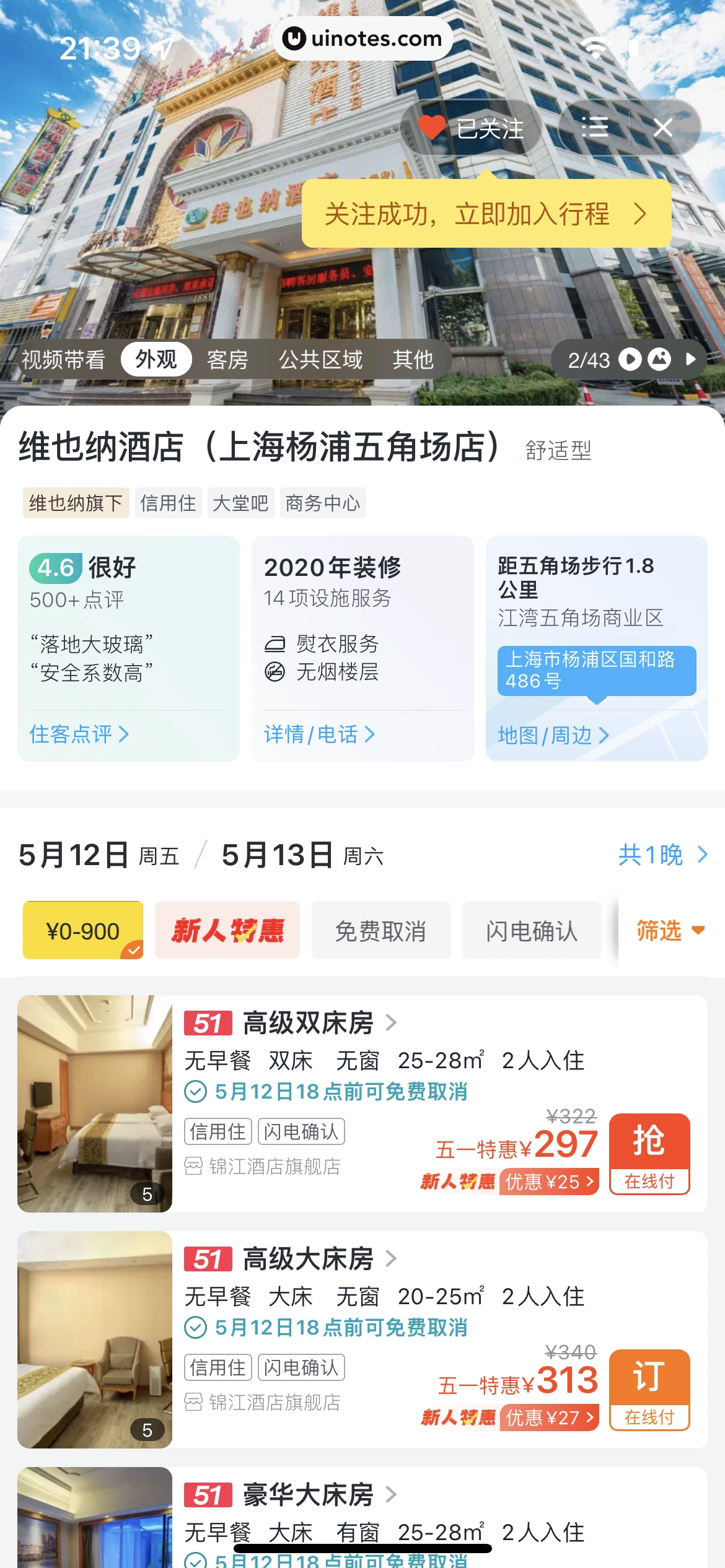Apply the 新人特惠 filter chip
The height and width of the screenshot is (1568, 725).
coord(227,931)
